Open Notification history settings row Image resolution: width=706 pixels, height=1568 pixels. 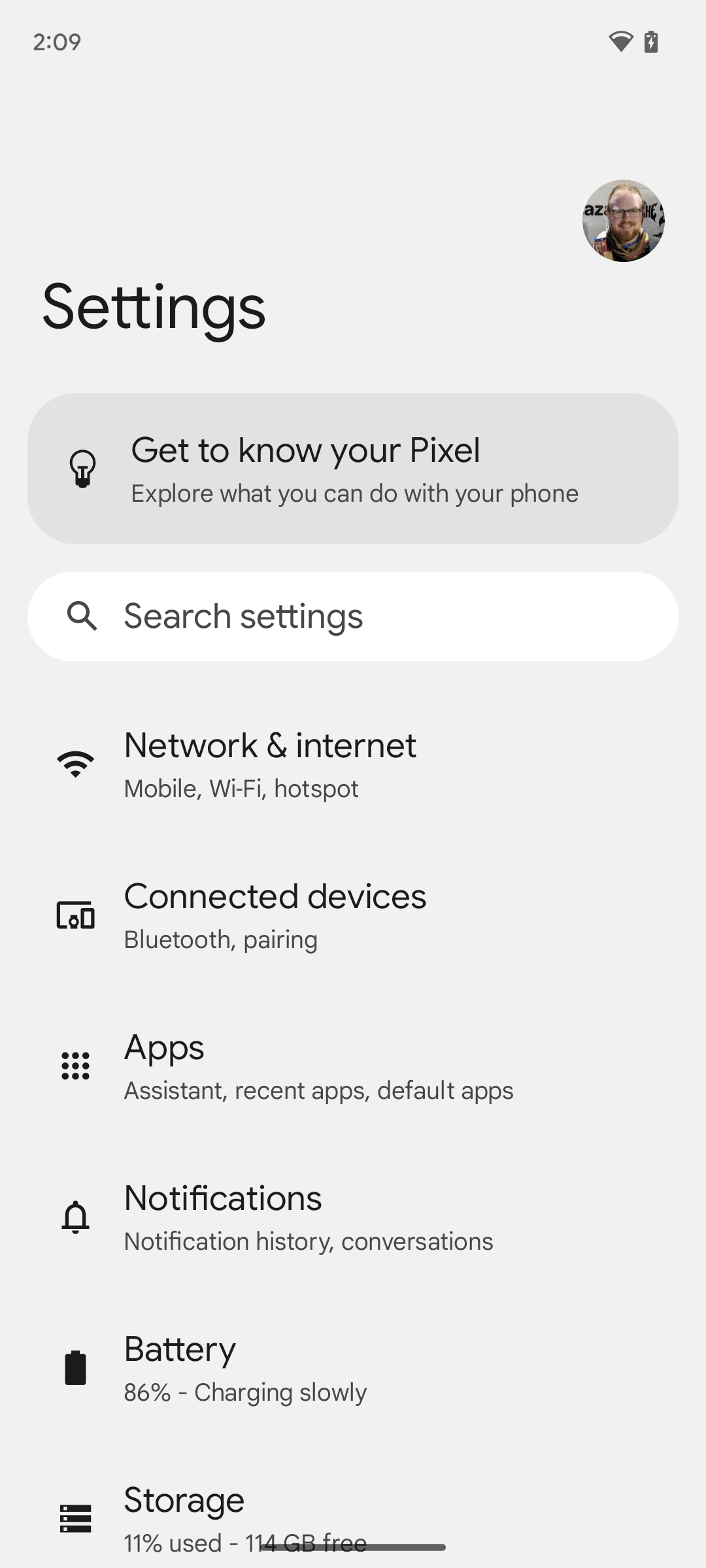click(353, 1217)
